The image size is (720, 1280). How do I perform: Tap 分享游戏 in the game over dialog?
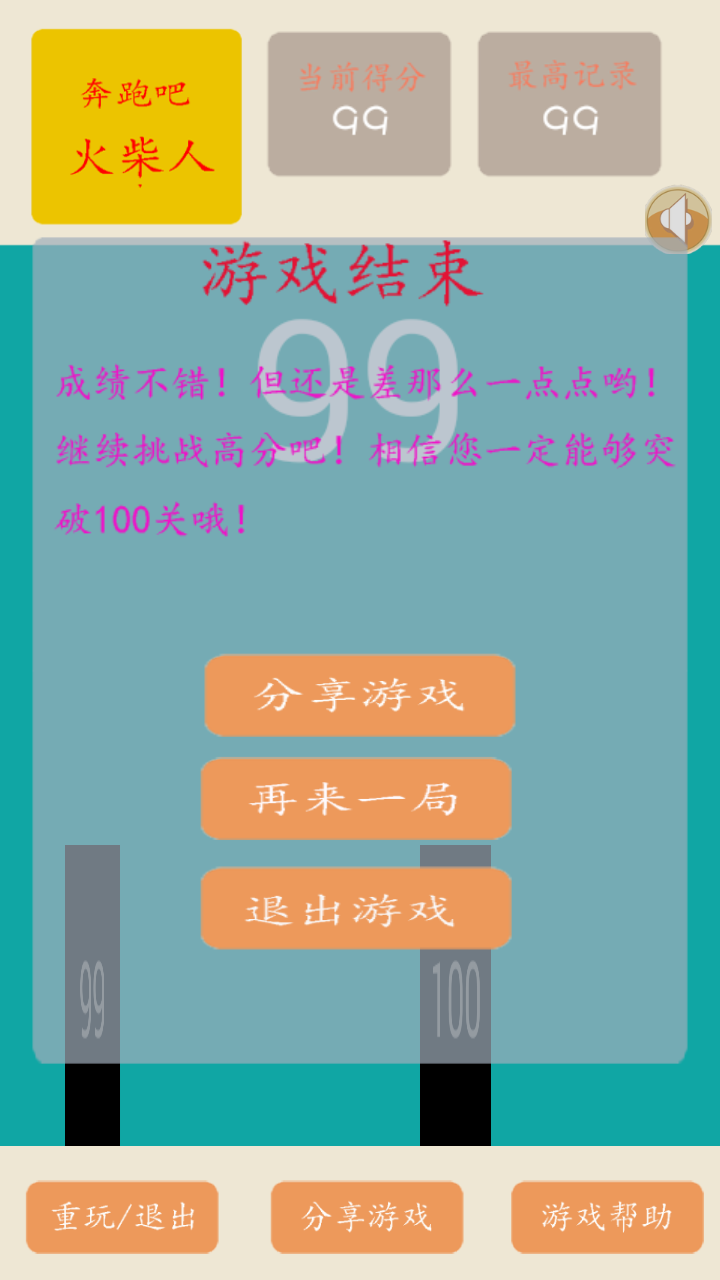click(359, 695)
